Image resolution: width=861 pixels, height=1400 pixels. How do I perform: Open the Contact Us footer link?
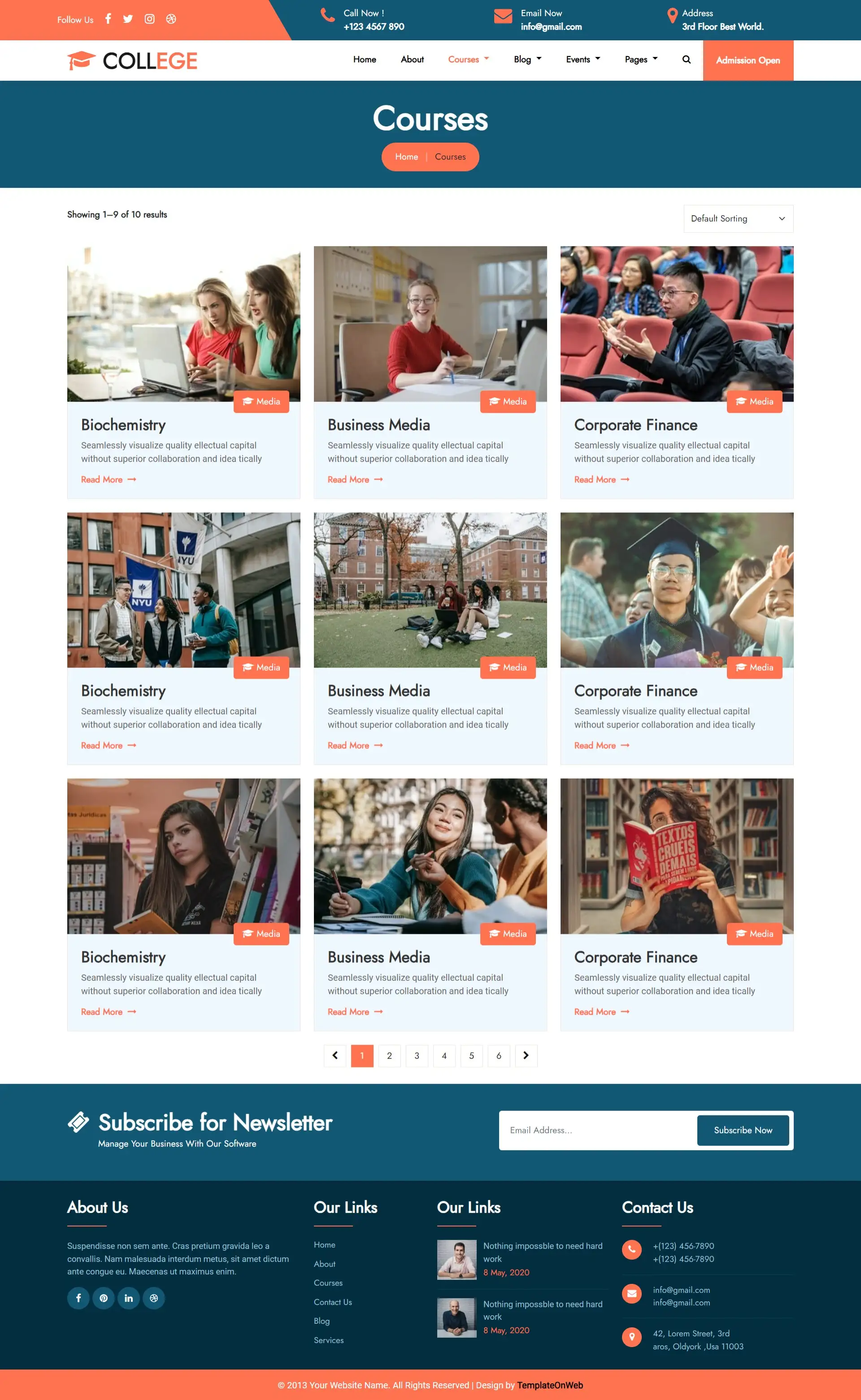[x=333, y=1301]
